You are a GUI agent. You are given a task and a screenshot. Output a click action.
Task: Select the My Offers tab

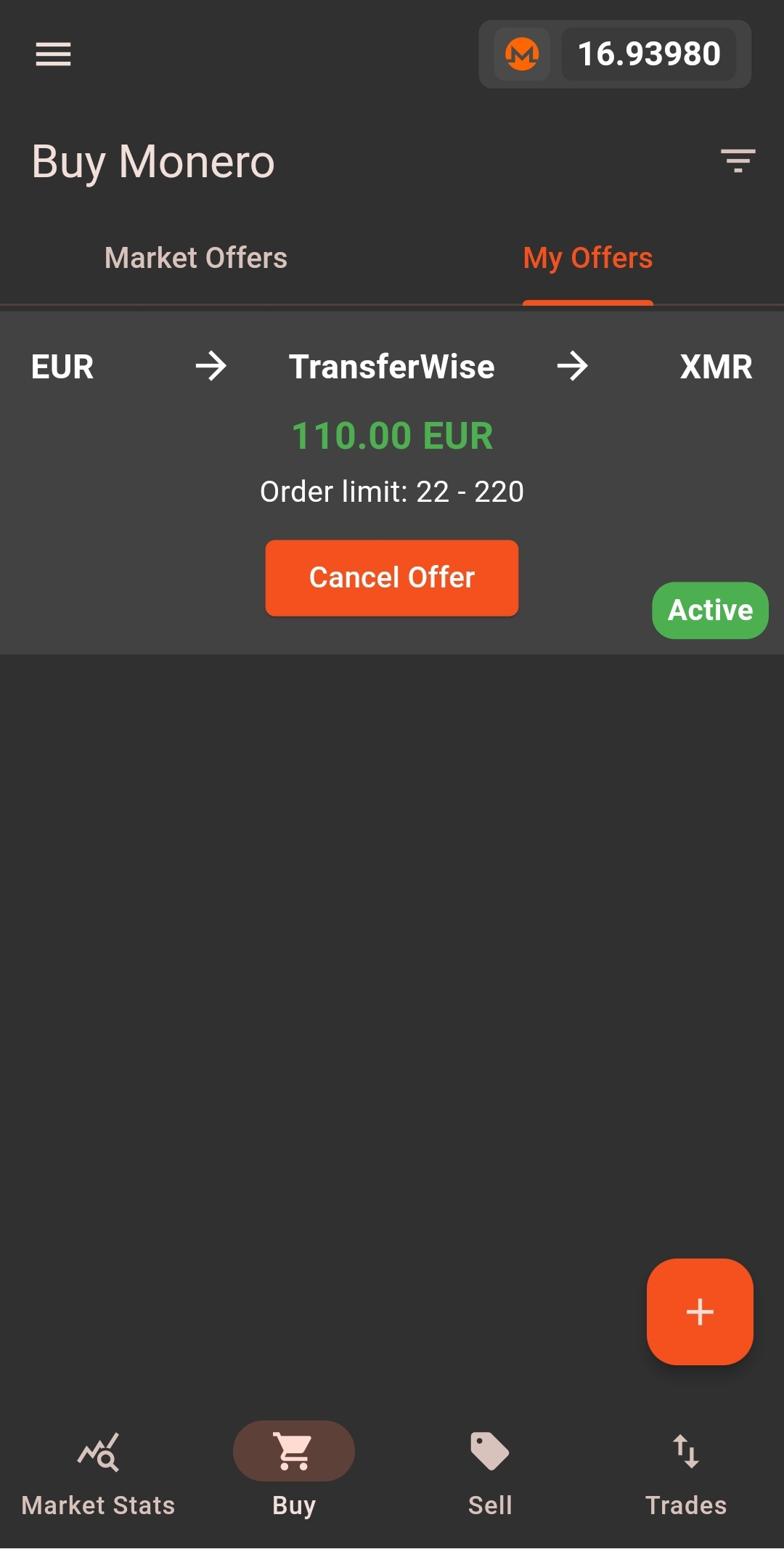point(587,259)
